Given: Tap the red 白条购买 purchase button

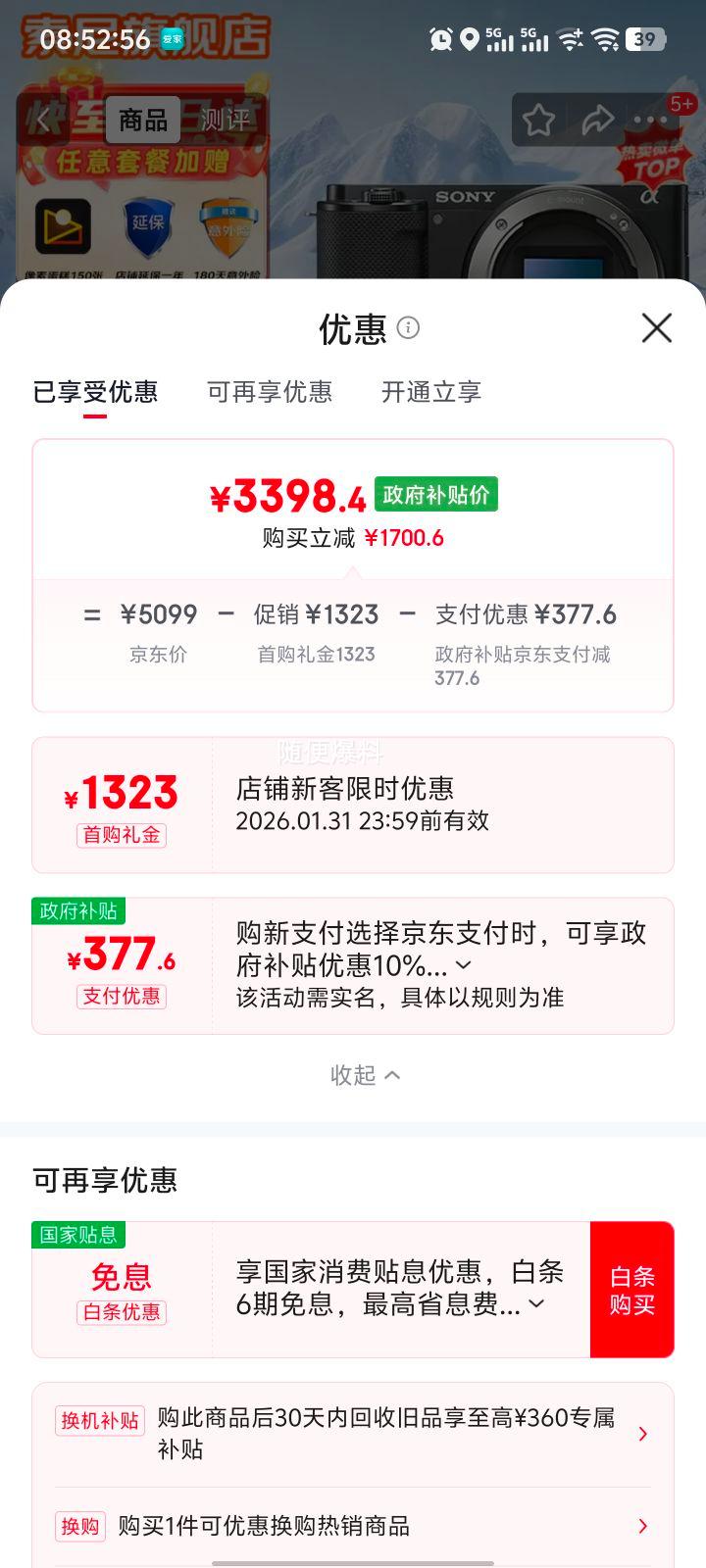Looking at the screenshot, I should (x=632, y=1289).
